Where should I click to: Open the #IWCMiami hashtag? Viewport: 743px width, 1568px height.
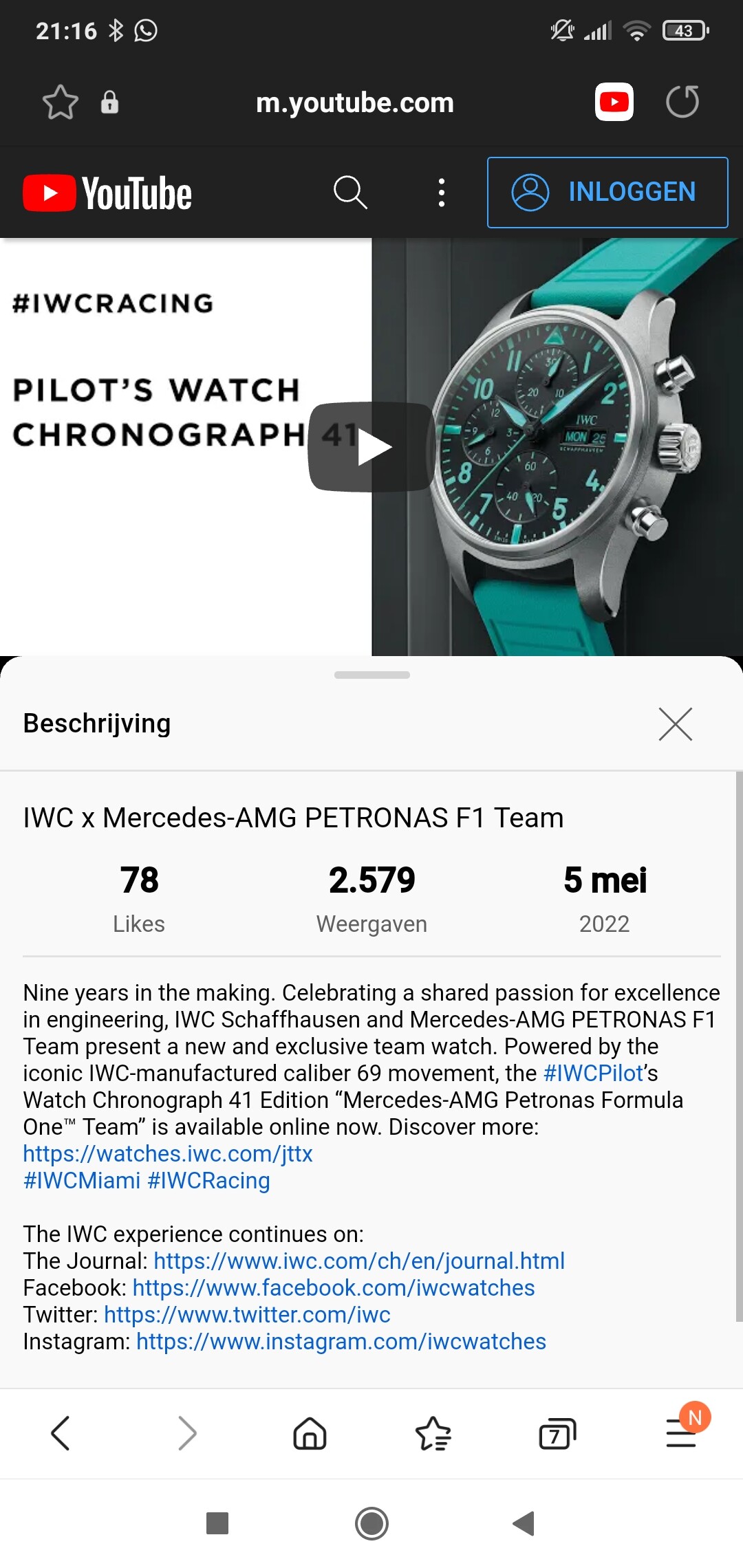point(82,1180)
